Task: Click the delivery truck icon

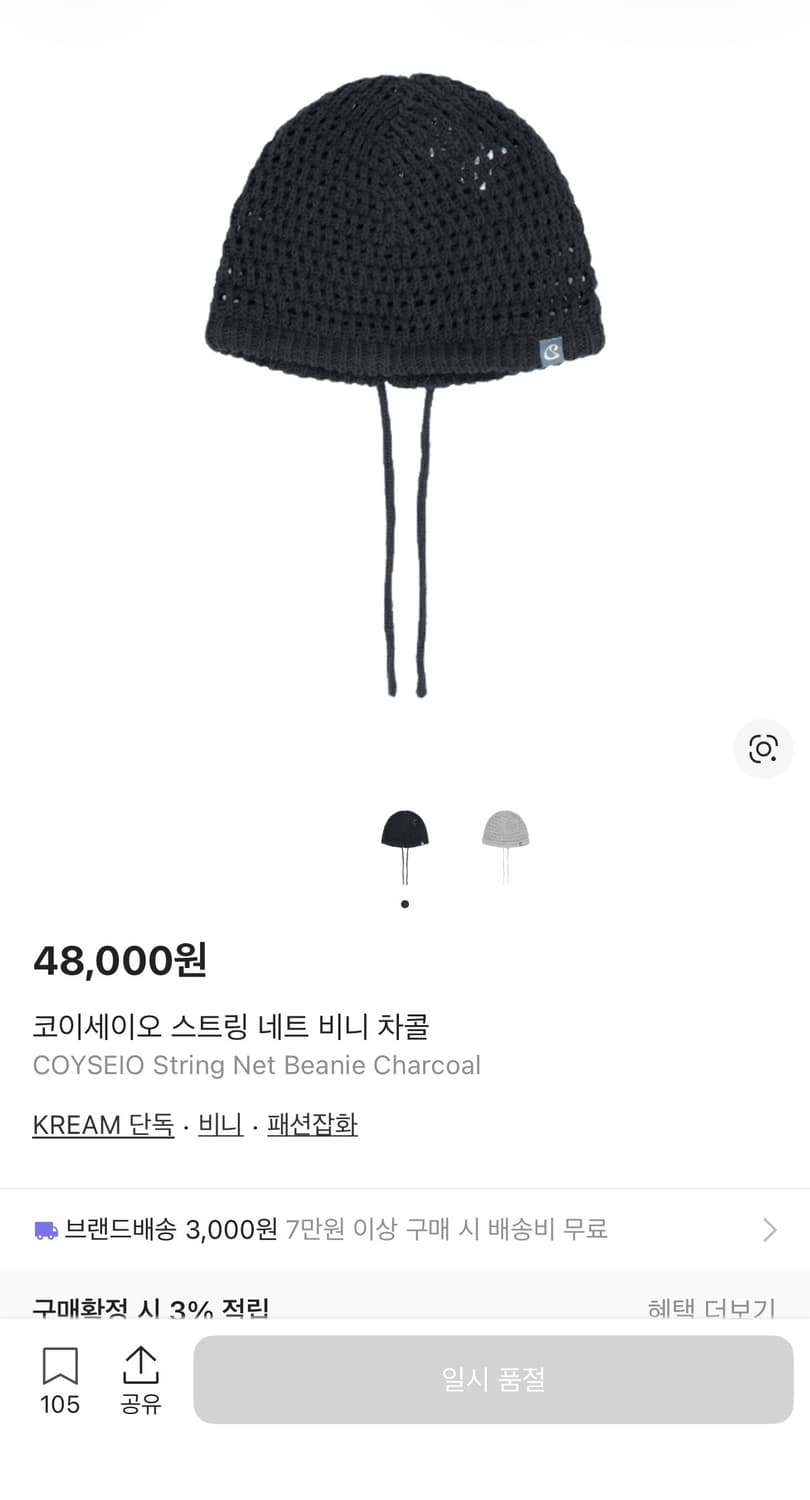Action: [43, 1229]
